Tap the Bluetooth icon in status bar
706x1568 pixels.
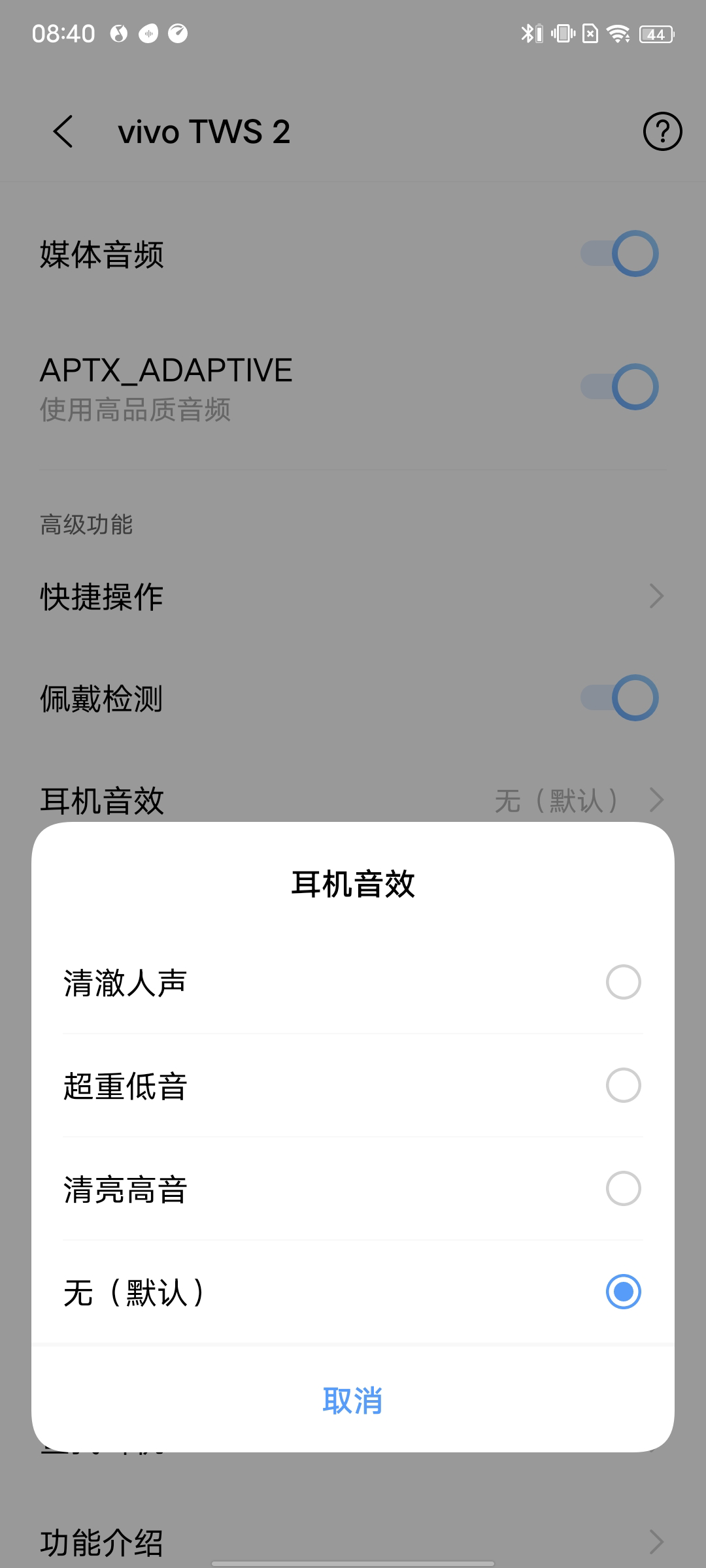coord(527,31)
